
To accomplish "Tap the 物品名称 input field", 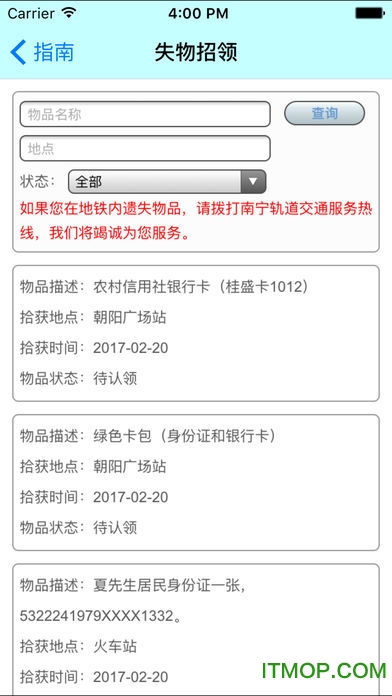I will (x=145, y=114).
